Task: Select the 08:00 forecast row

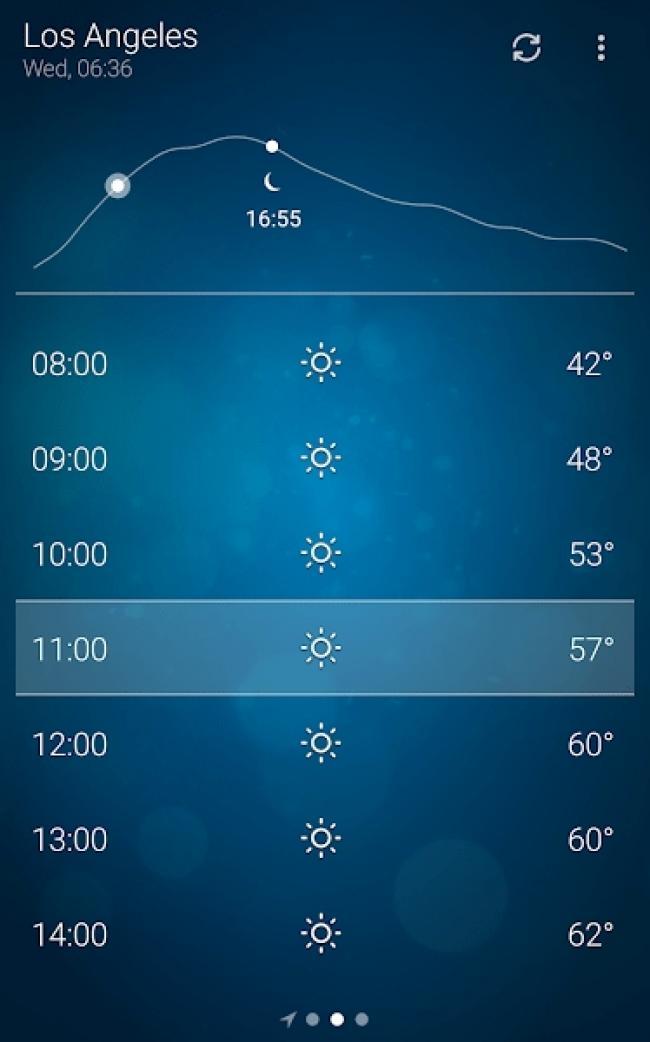Action: (325, 364)
